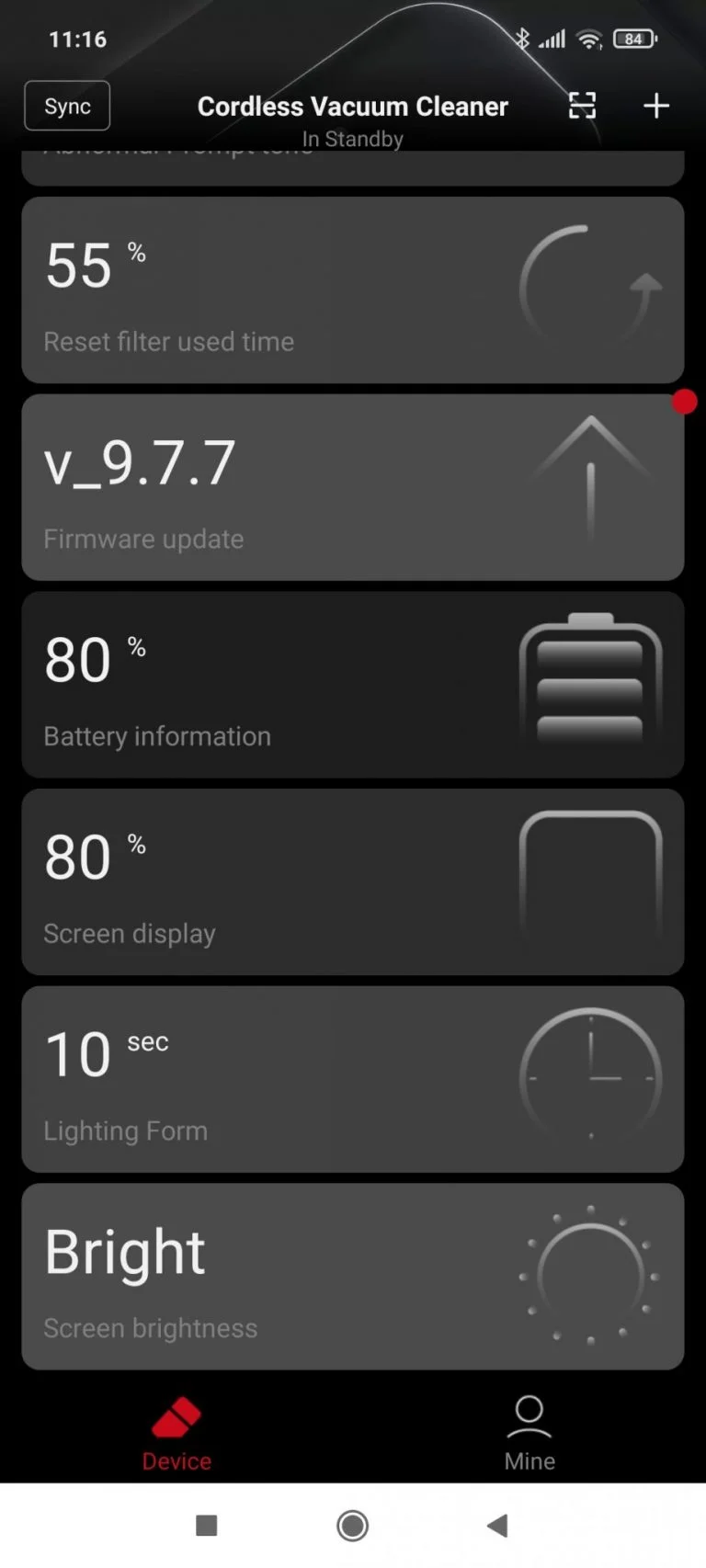Tap the screen display panel icon
Image resolution: width=706 pixels, height=1568 pixels.
point(591,882)
